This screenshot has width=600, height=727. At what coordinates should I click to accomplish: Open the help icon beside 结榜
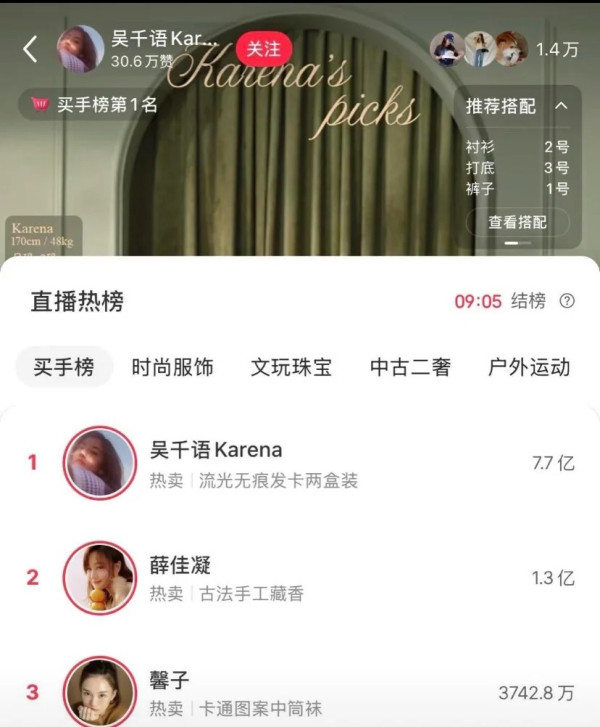point(567,301)
